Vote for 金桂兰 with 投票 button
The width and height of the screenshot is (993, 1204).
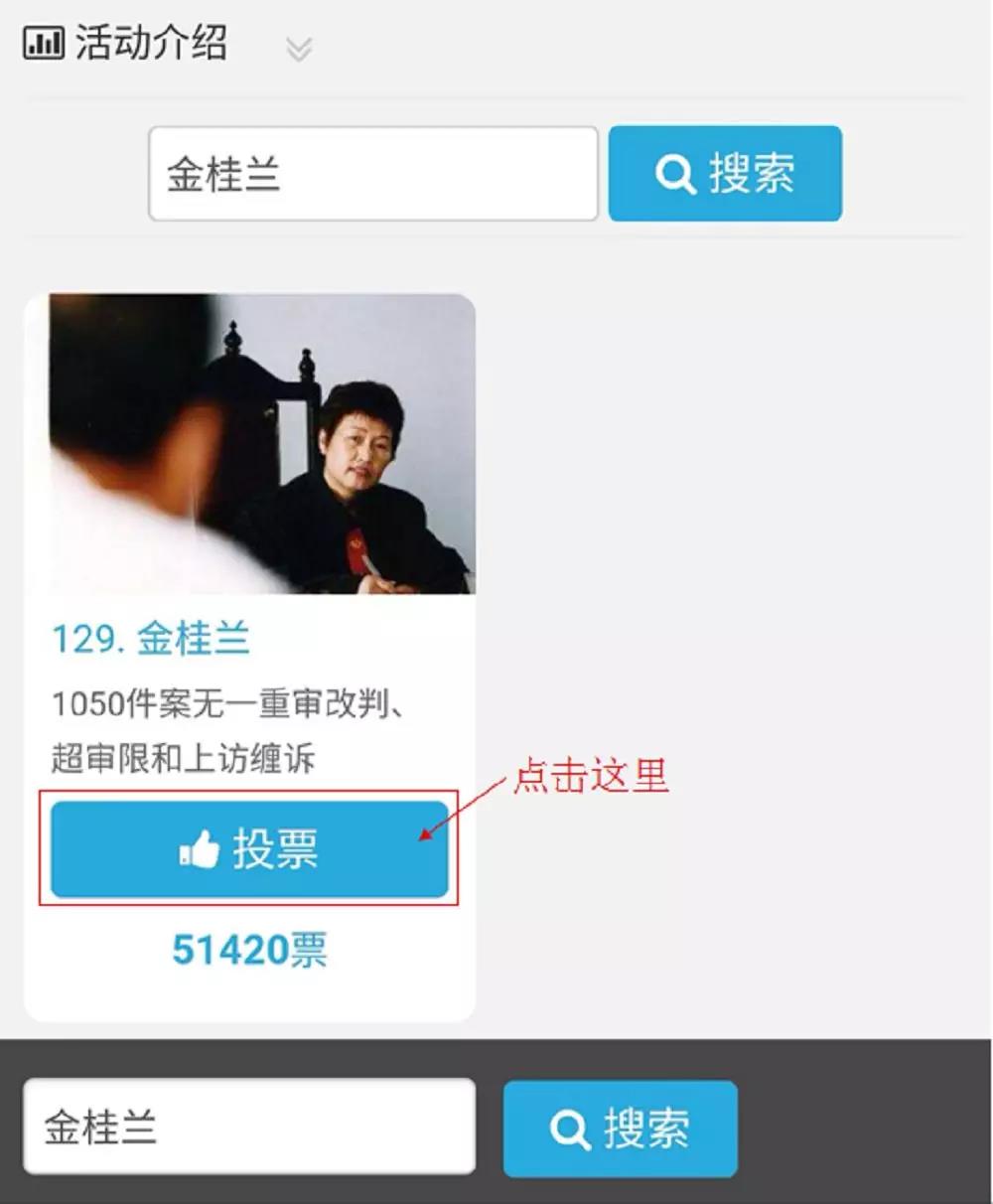249,849
